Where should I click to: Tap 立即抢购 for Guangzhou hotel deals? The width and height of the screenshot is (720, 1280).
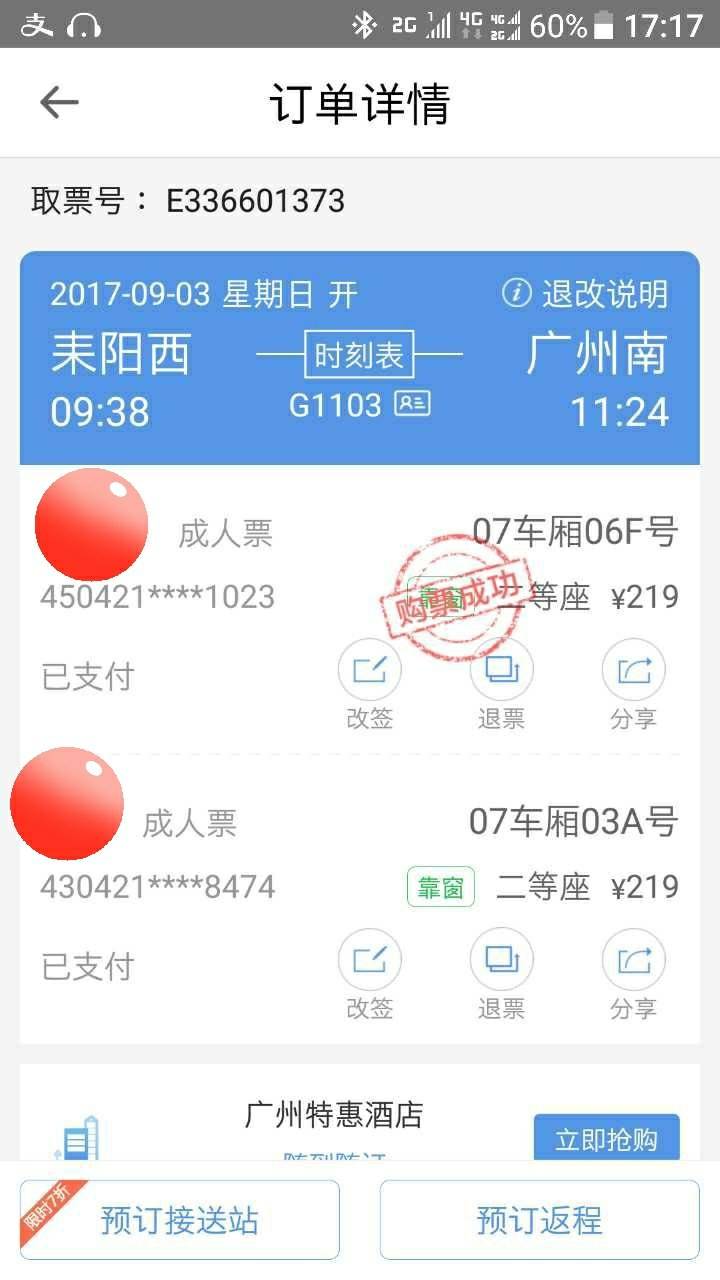point(606,1139)
